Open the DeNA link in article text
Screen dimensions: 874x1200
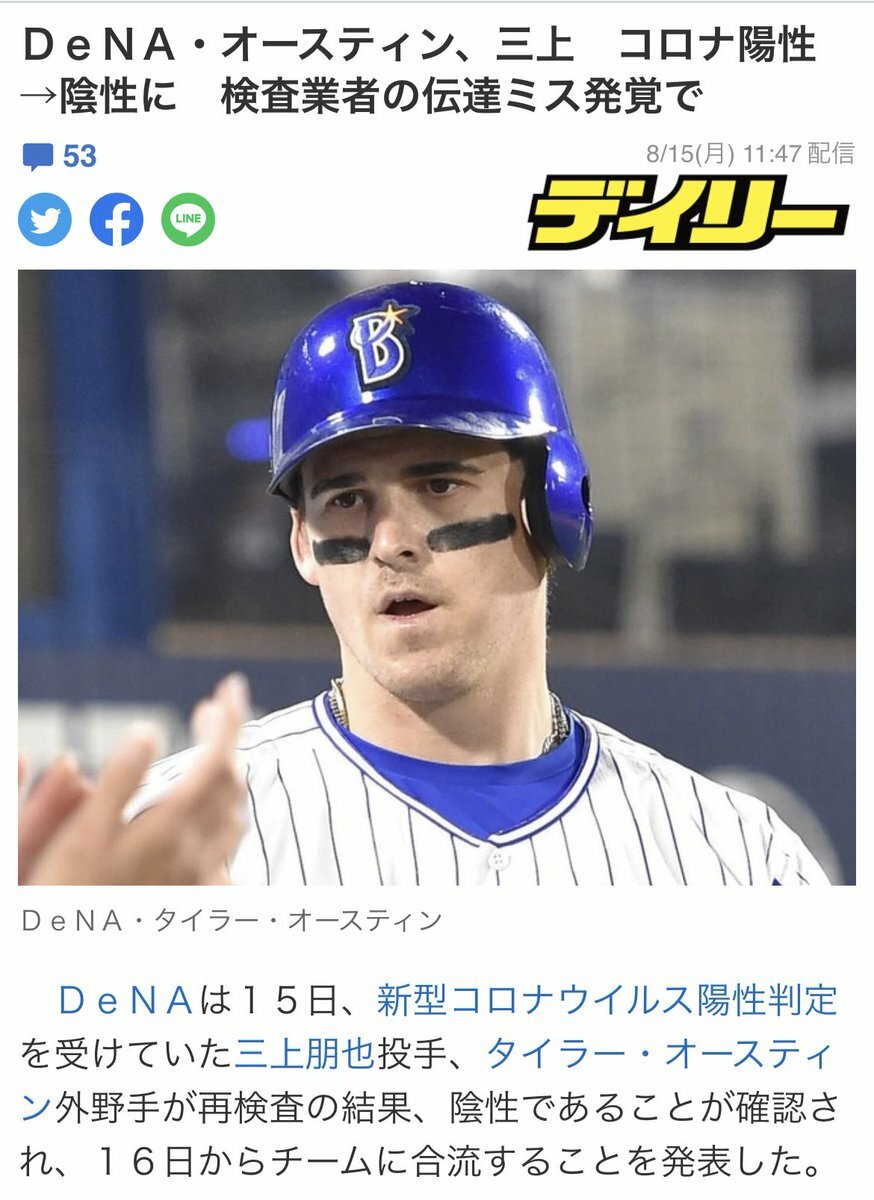[125, 999]
